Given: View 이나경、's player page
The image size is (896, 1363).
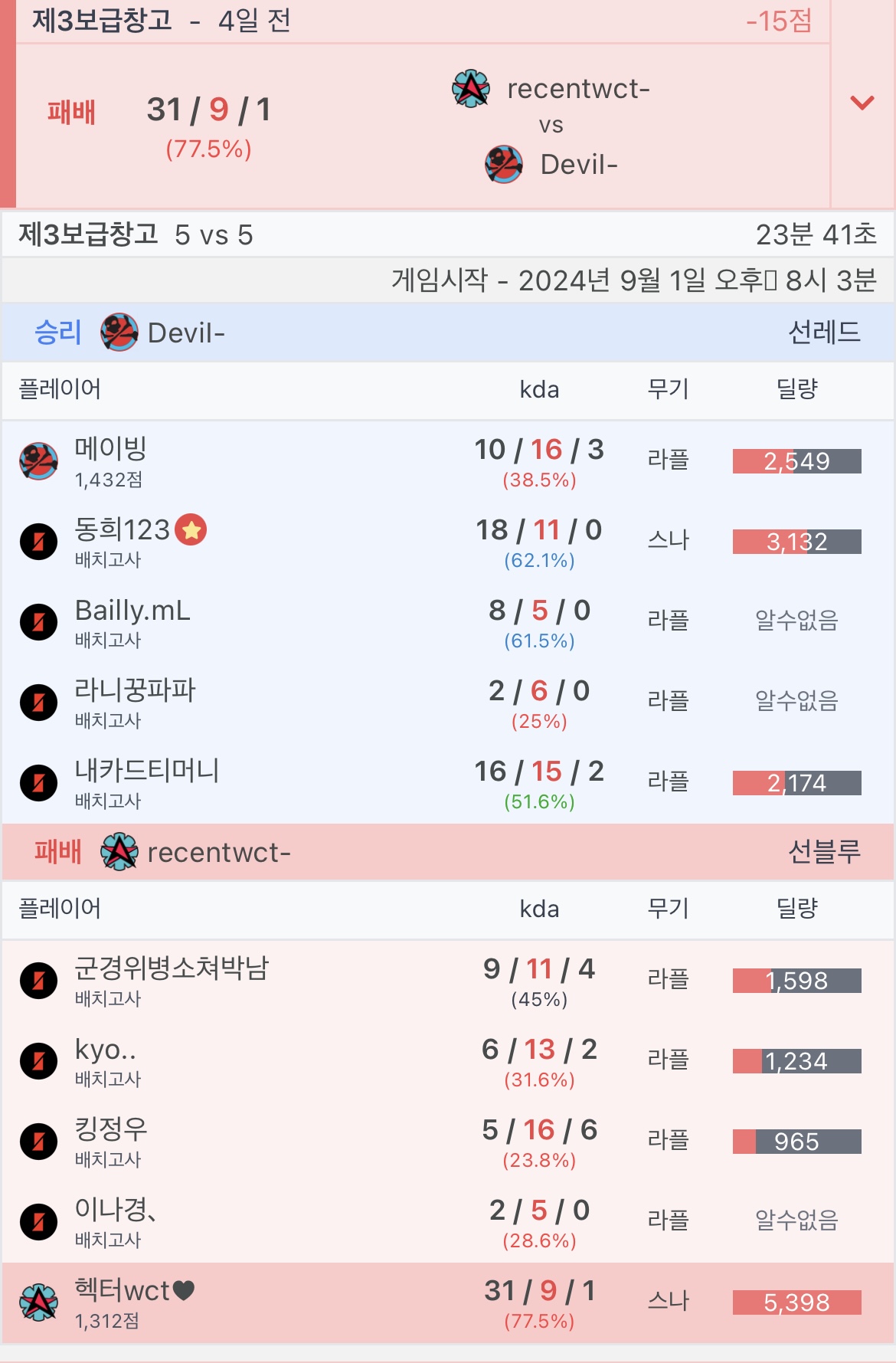Looking at the screenshot, I should coord(116,1211).
